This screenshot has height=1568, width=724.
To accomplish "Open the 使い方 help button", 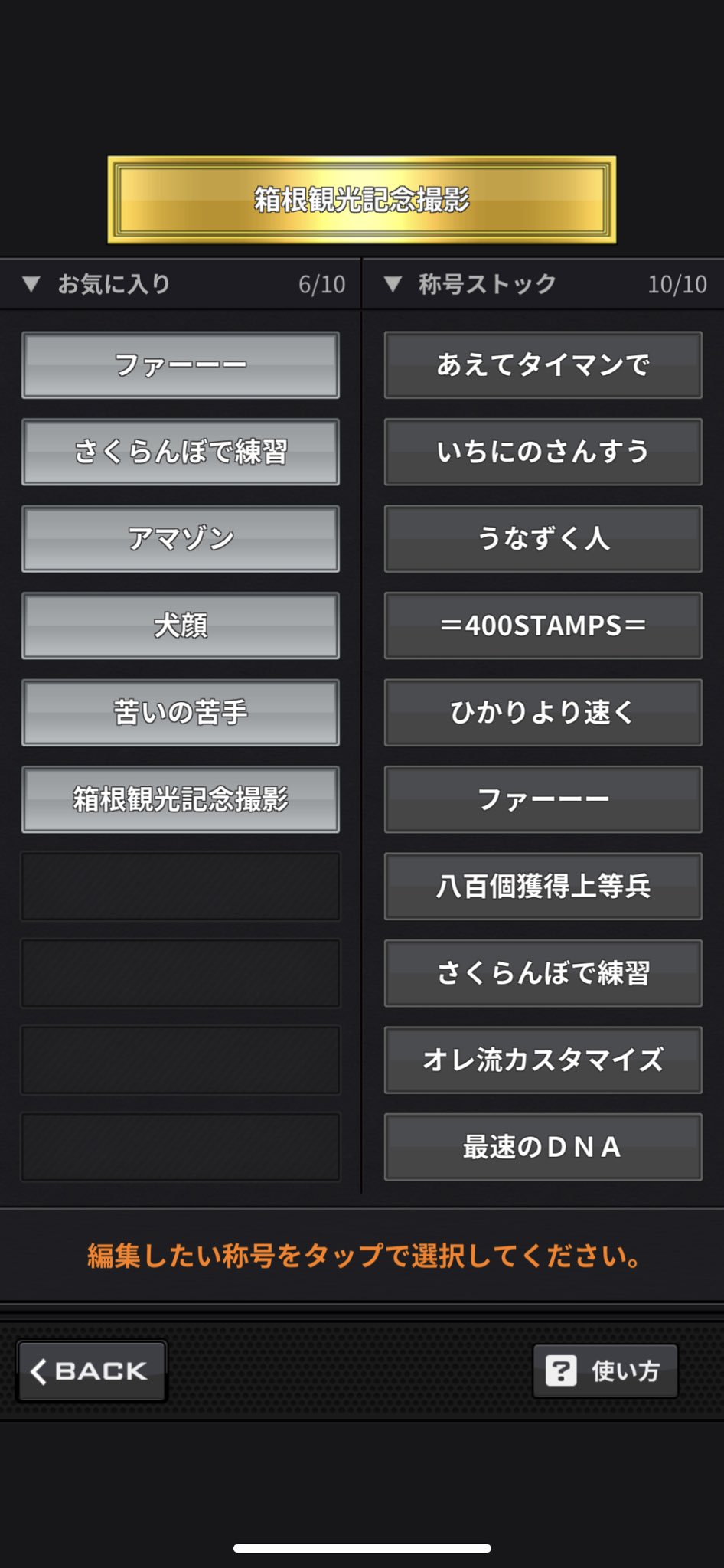I will point(605,1370).
